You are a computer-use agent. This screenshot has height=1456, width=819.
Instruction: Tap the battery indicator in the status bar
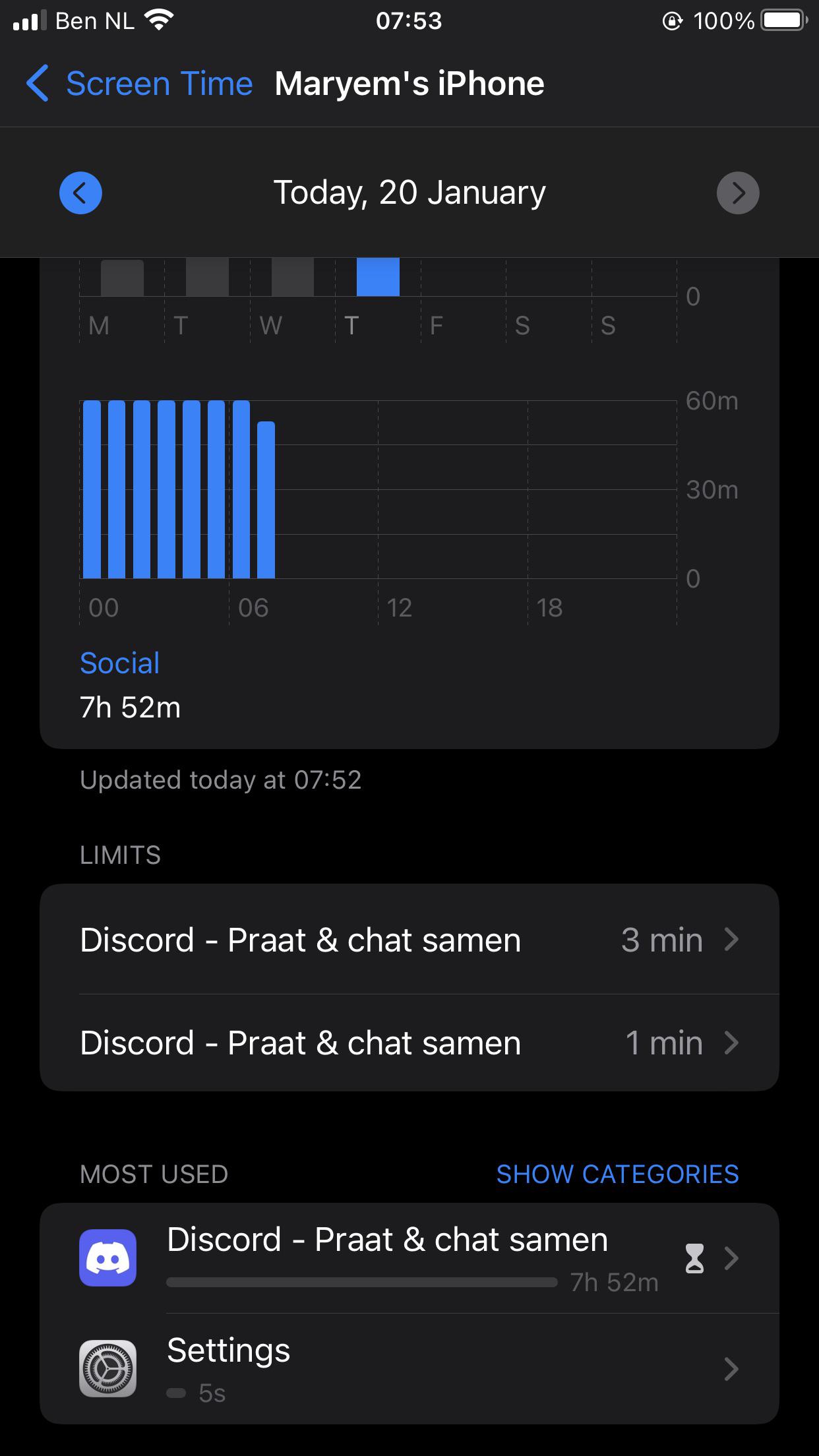[782, 20]
